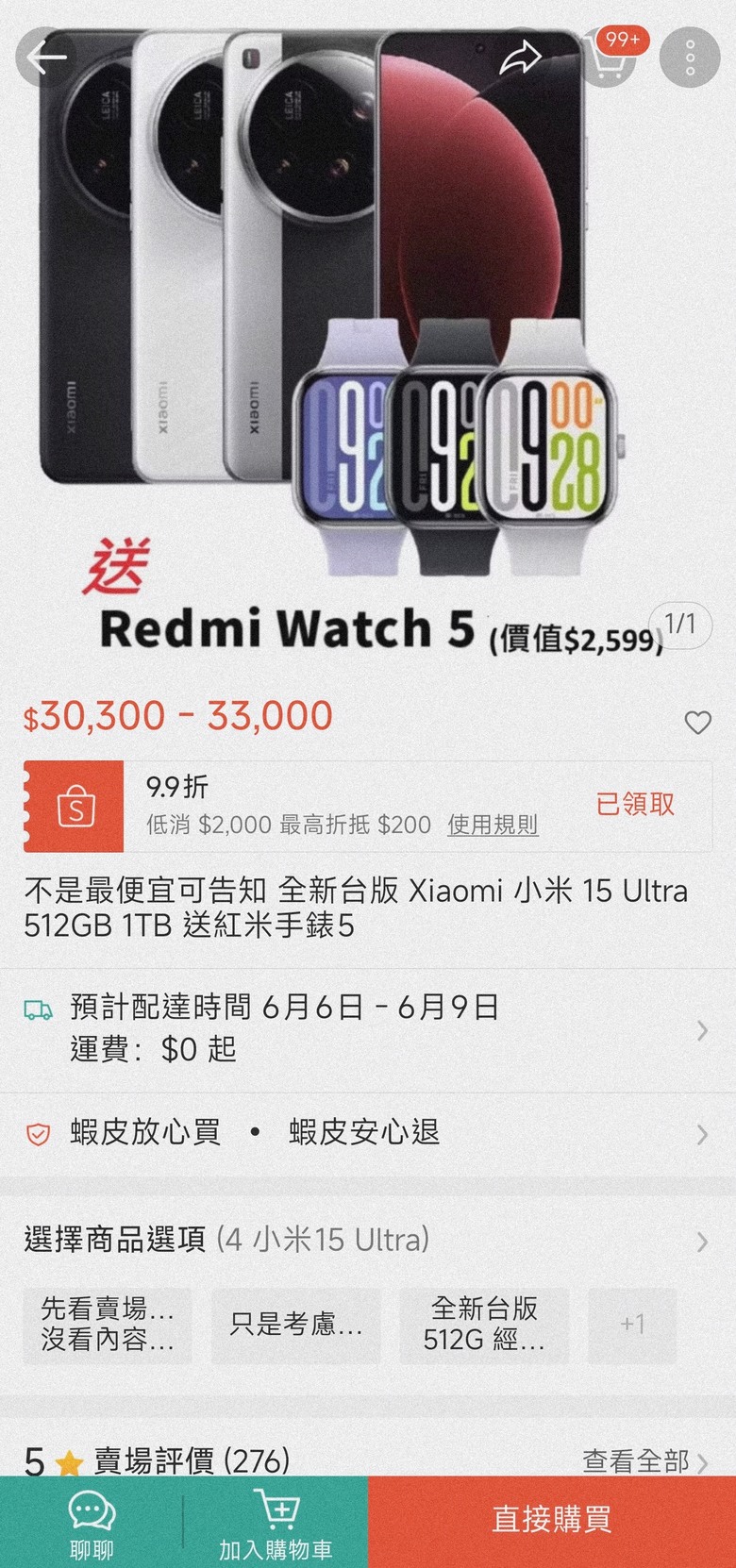736x1568 pixels.
Task: Add product to favorites with heart icon
Action: tap(697, 723)
